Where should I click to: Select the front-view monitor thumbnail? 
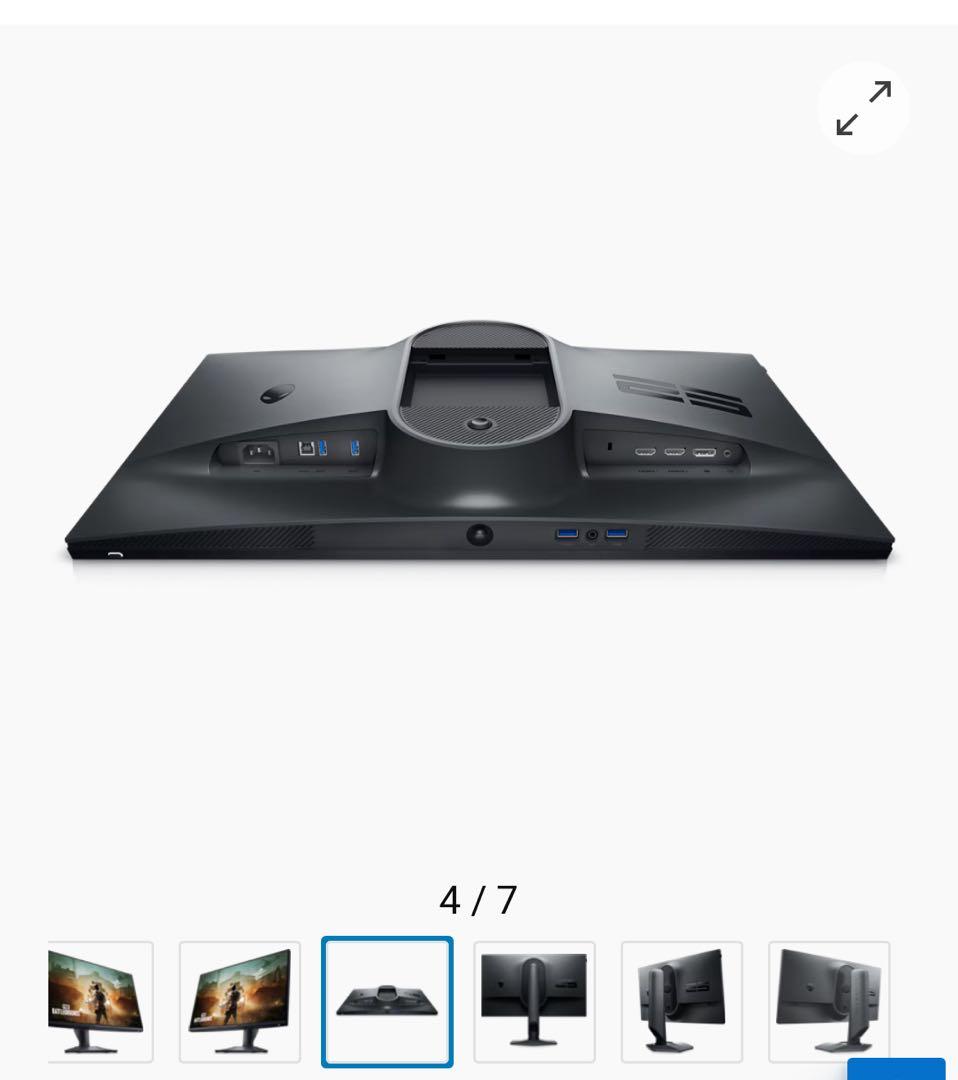pos(240,1001)
